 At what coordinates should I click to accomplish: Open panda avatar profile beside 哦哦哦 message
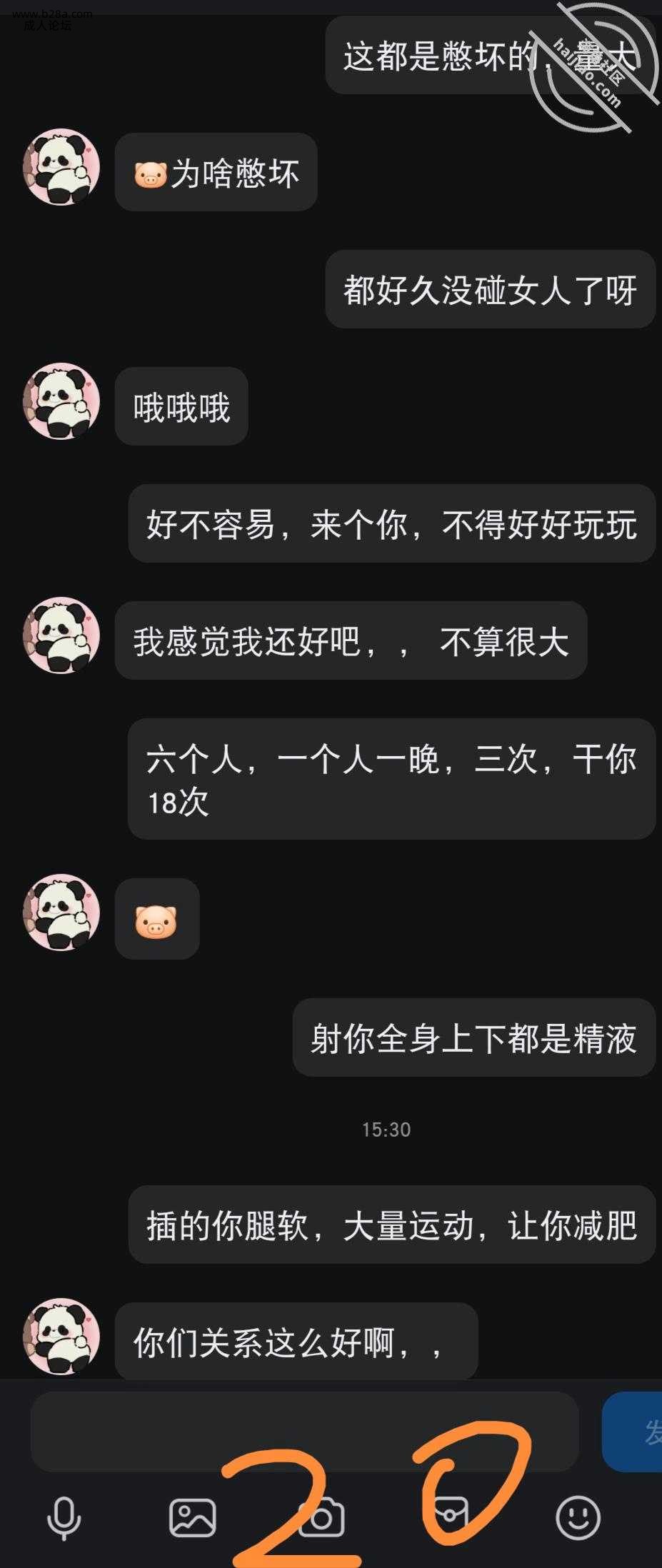[61, 402]
